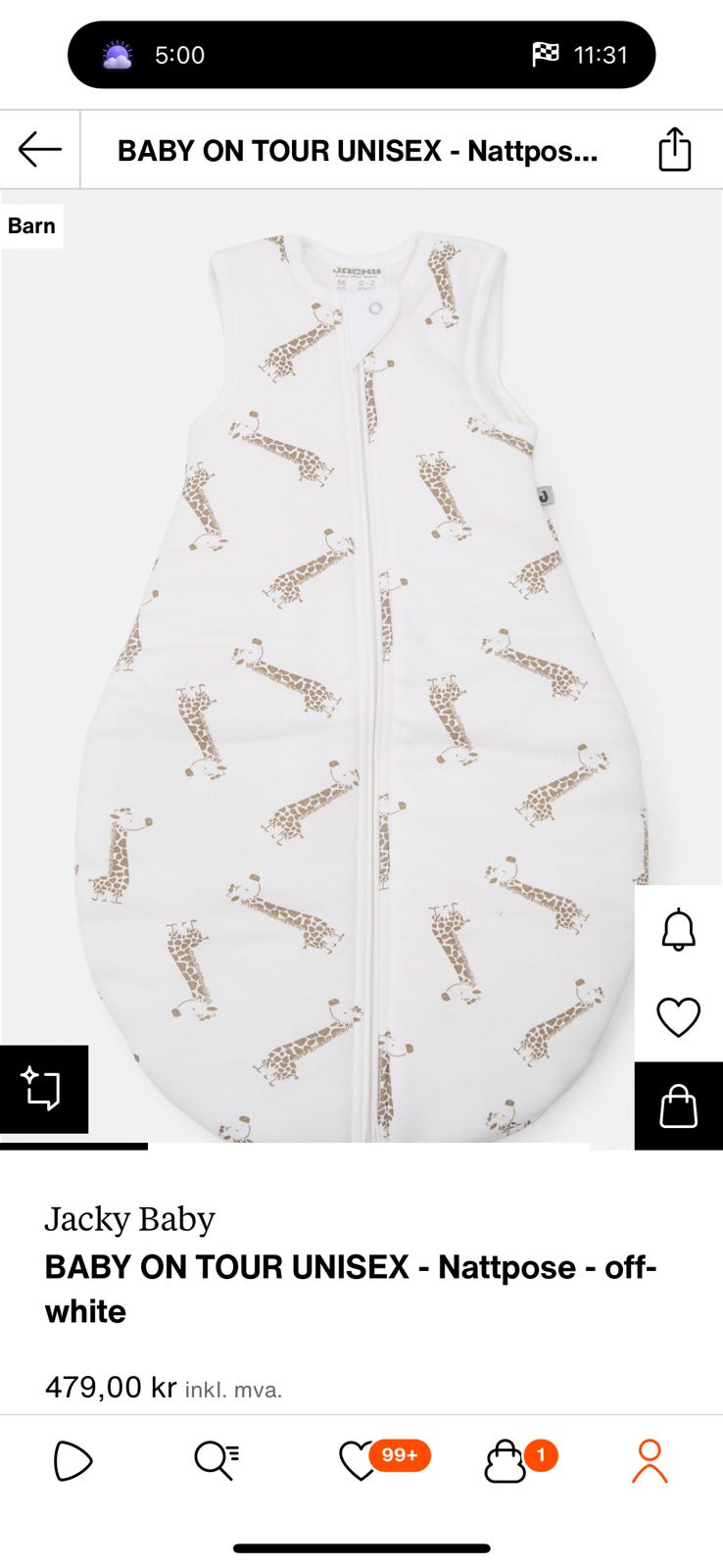Add product to wishlist heart
This screenshot has height=1568, width=723.
pyautogui.click(x=678, y=1017)
